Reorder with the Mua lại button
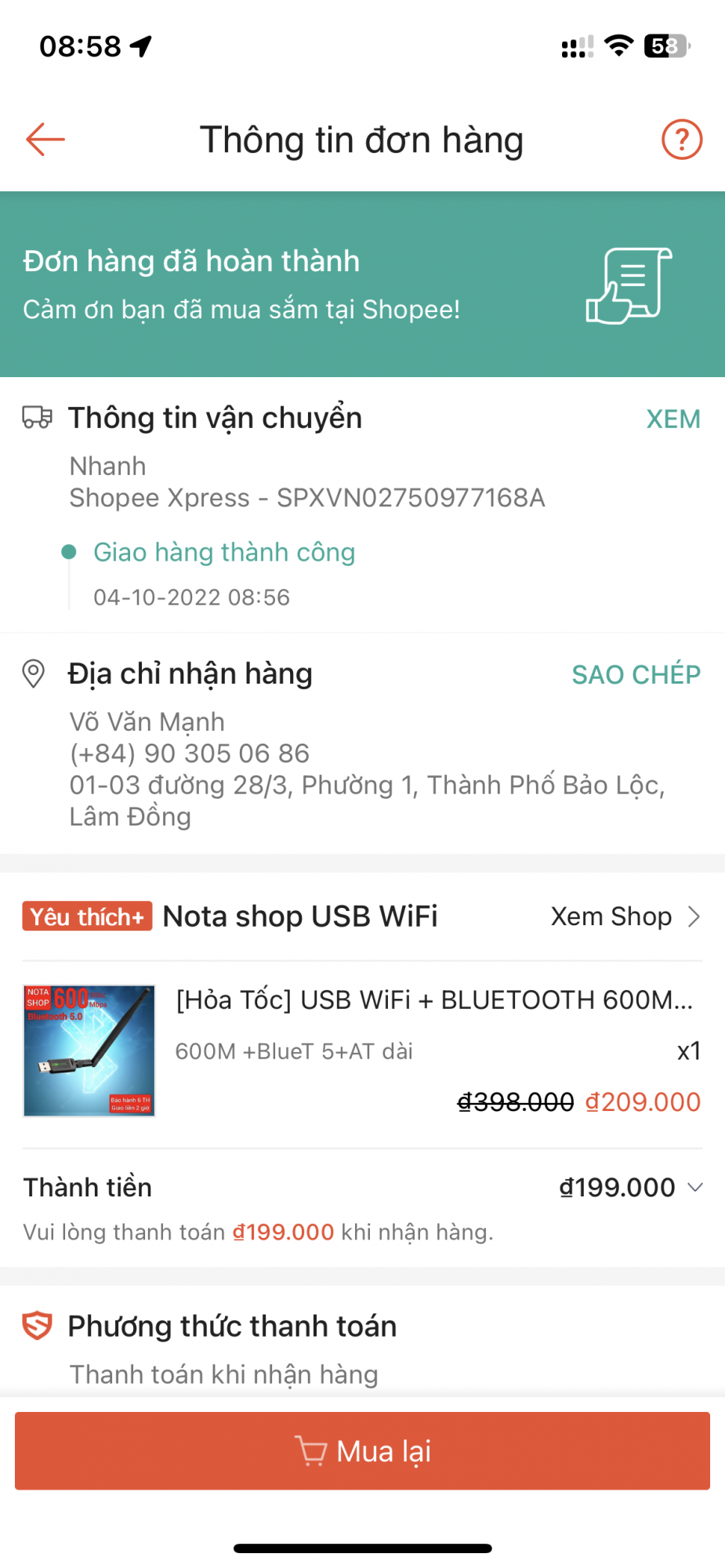 [362, 1450]
